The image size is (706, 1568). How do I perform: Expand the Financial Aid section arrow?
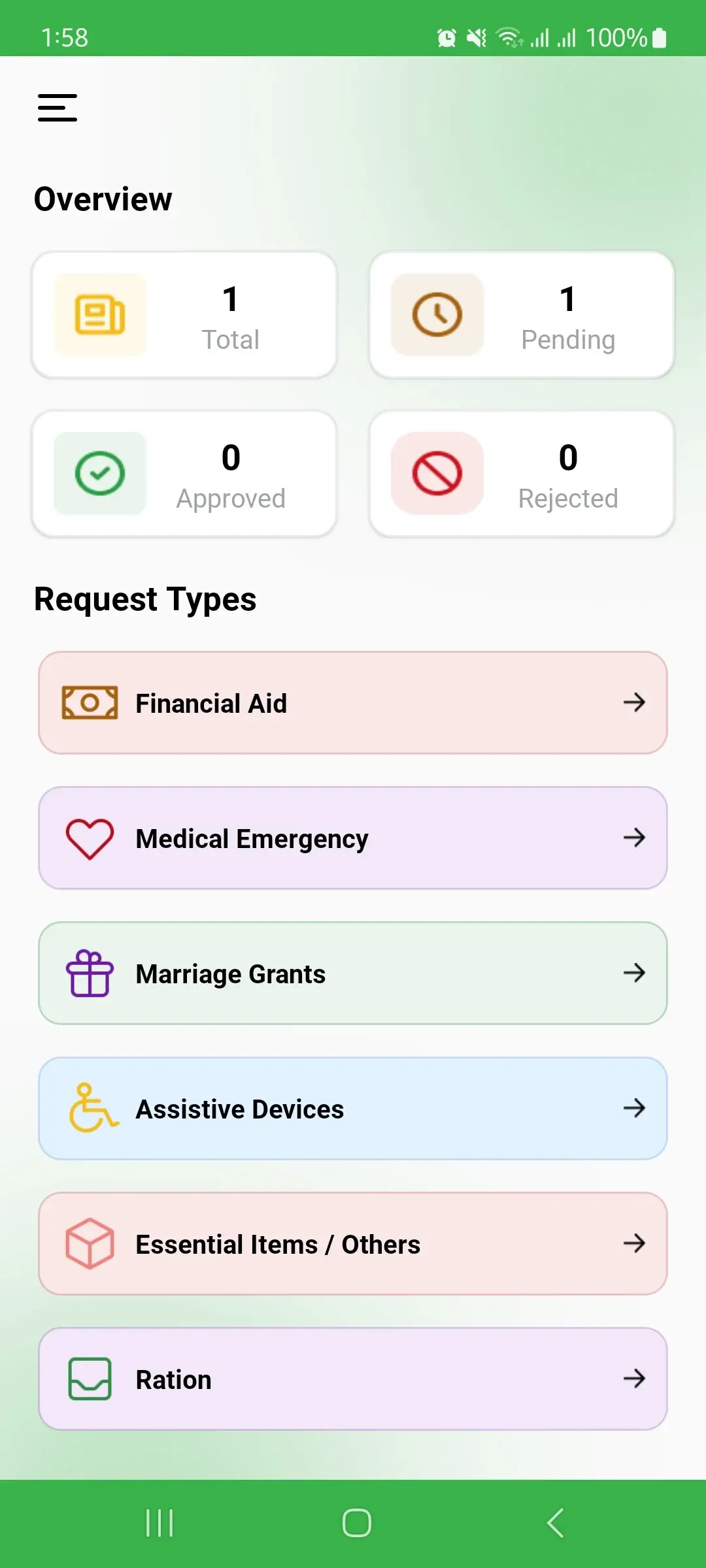click(x=635, y=702)
